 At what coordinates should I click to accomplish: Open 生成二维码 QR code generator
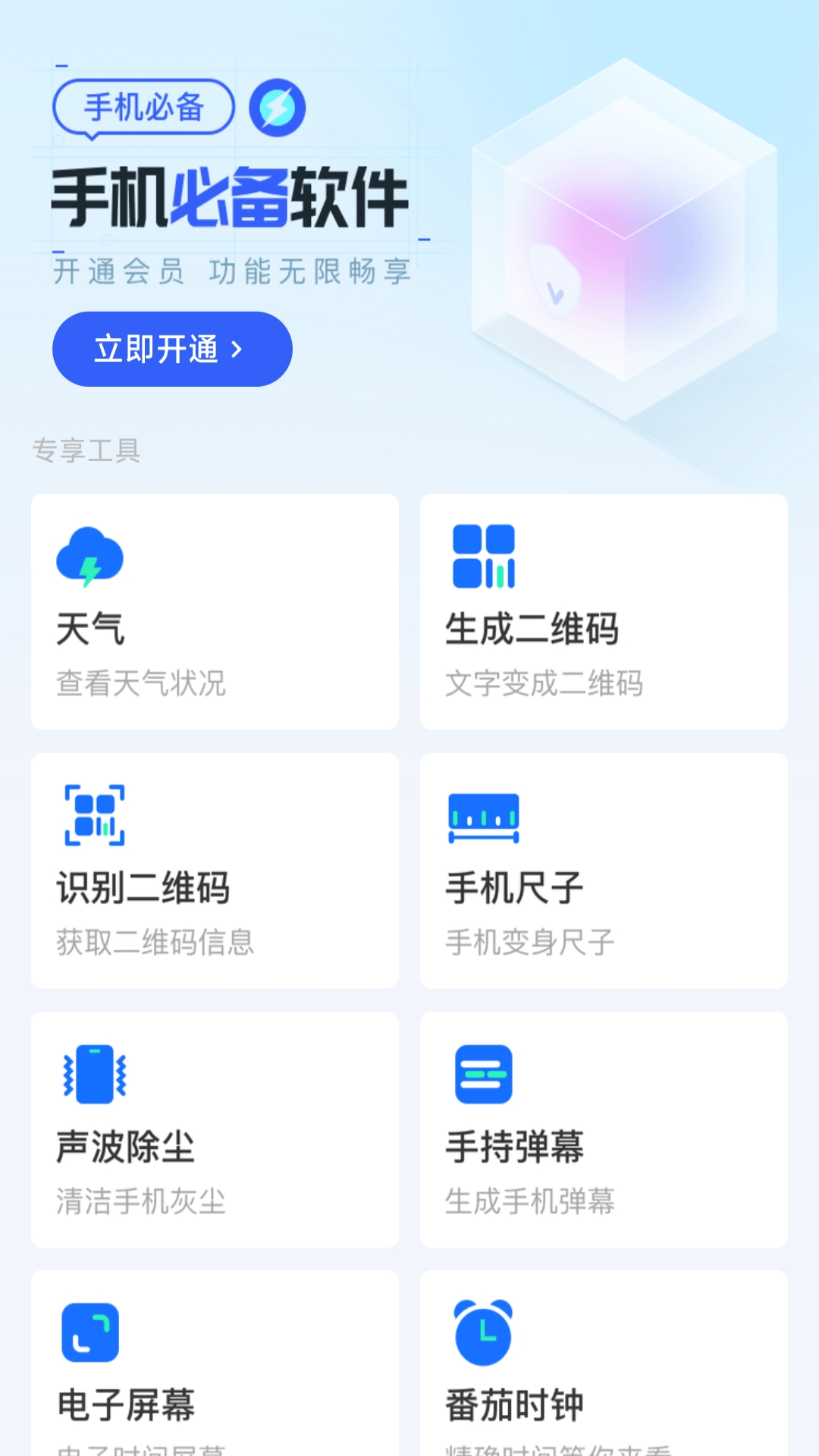(604, 611)
